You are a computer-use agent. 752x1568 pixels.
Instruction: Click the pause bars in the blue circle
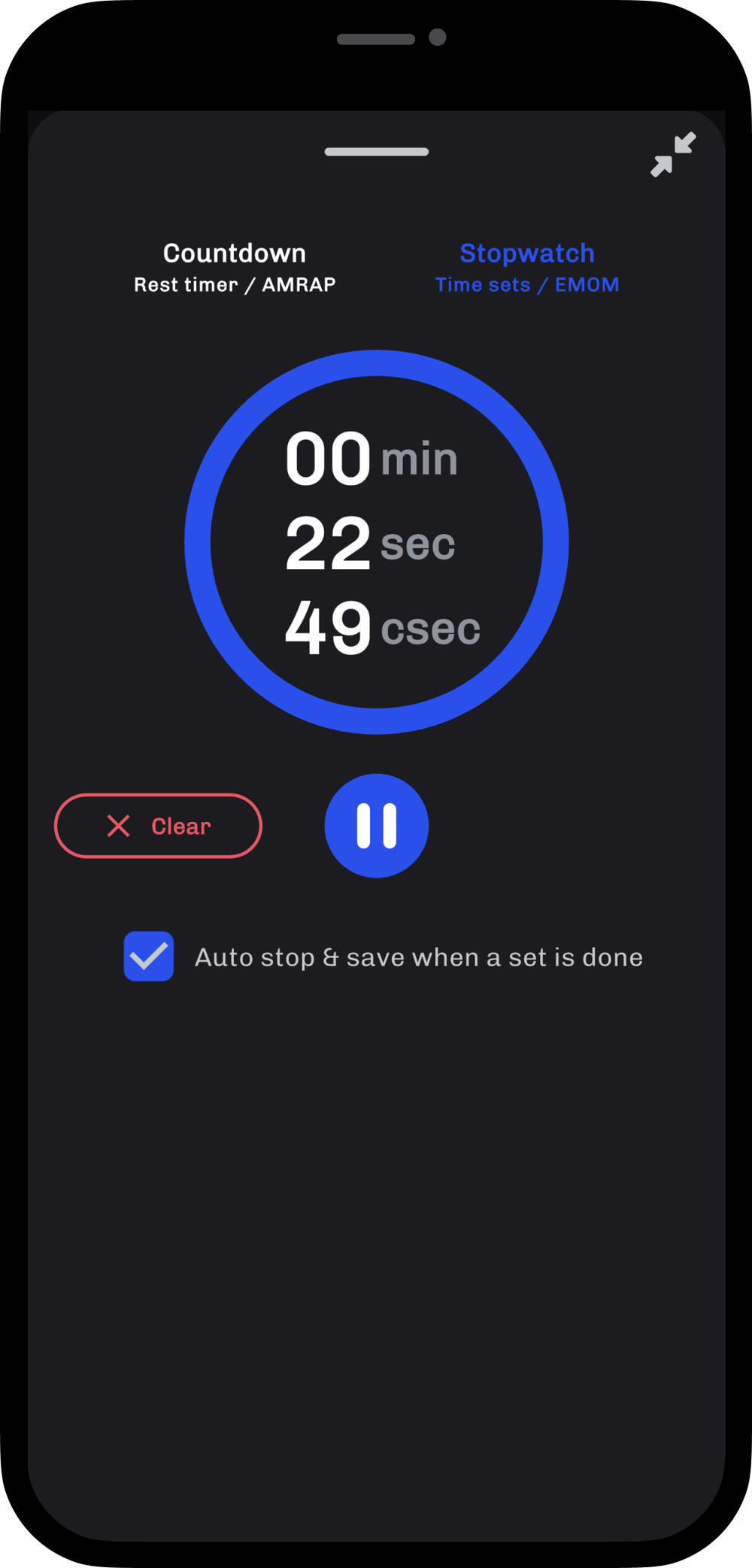[376, 826]
